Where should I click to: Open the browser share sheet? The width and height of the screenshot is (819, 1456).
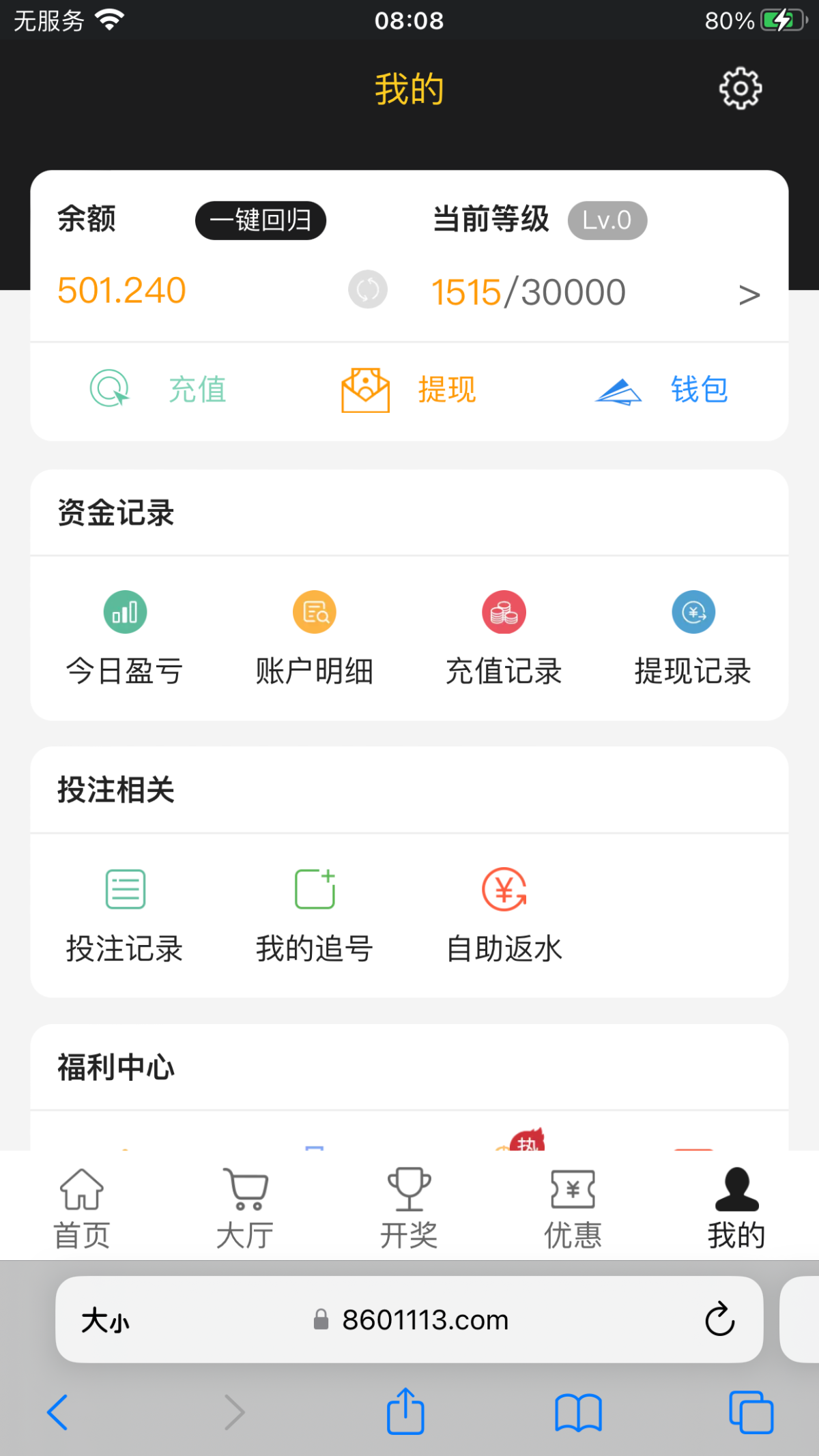405,1411
